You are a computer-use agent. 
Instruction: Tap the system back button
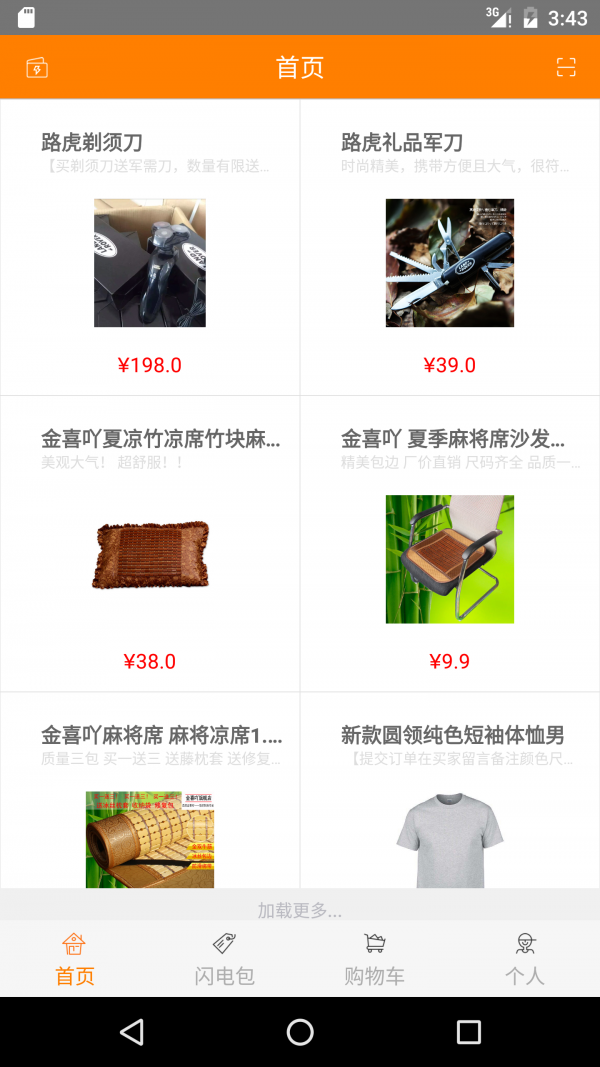tap(131, 1032)
